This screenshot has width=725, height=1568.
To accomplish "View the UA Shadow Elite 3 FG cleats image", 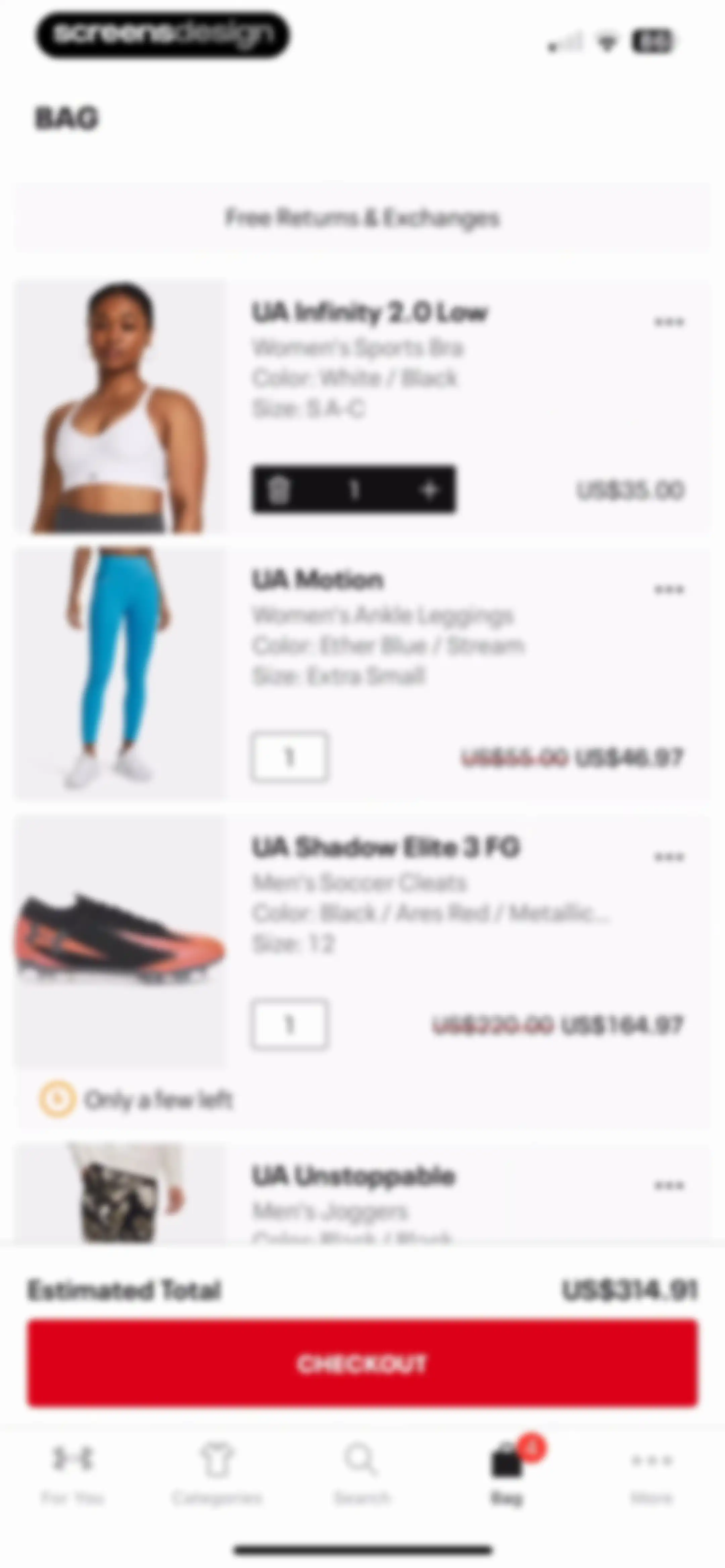I will click(120, 941).
